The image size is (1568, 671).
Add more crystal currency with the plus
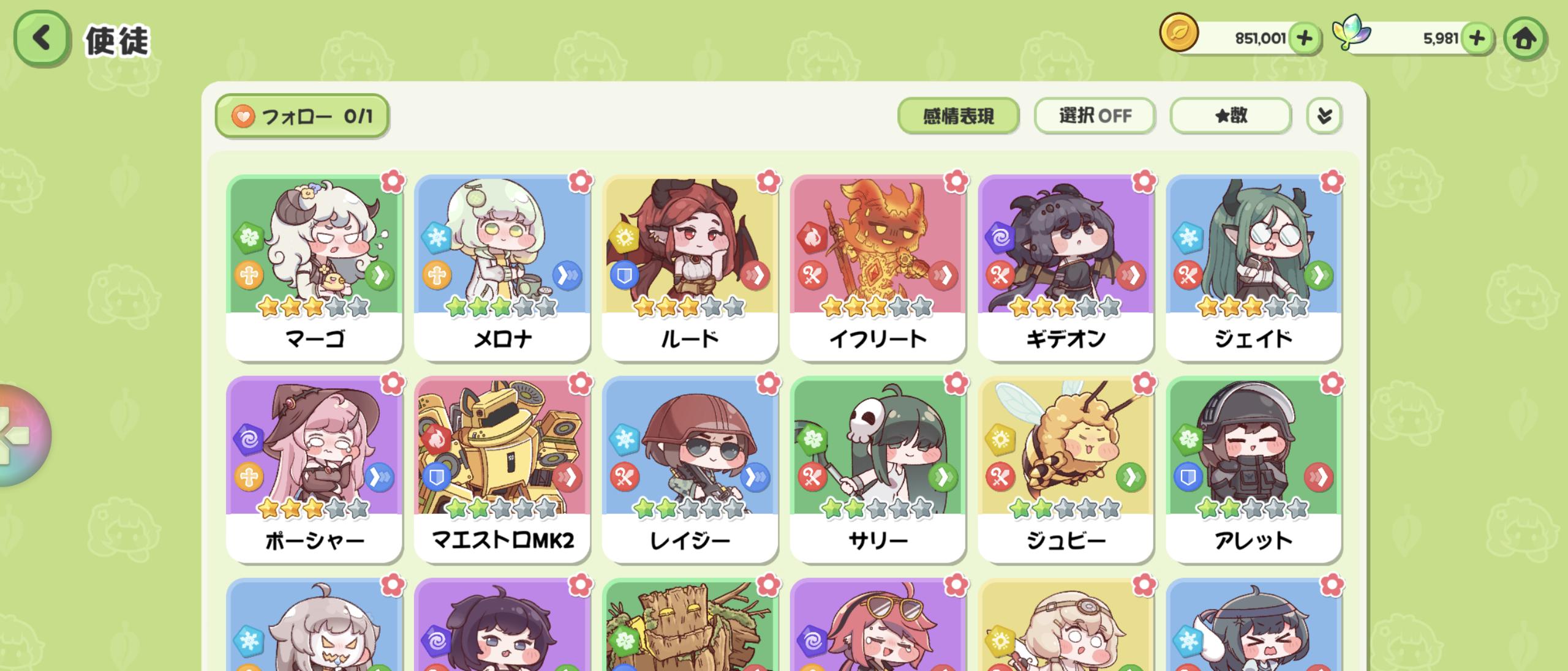pyautogui.click(x=1477, y=39)
